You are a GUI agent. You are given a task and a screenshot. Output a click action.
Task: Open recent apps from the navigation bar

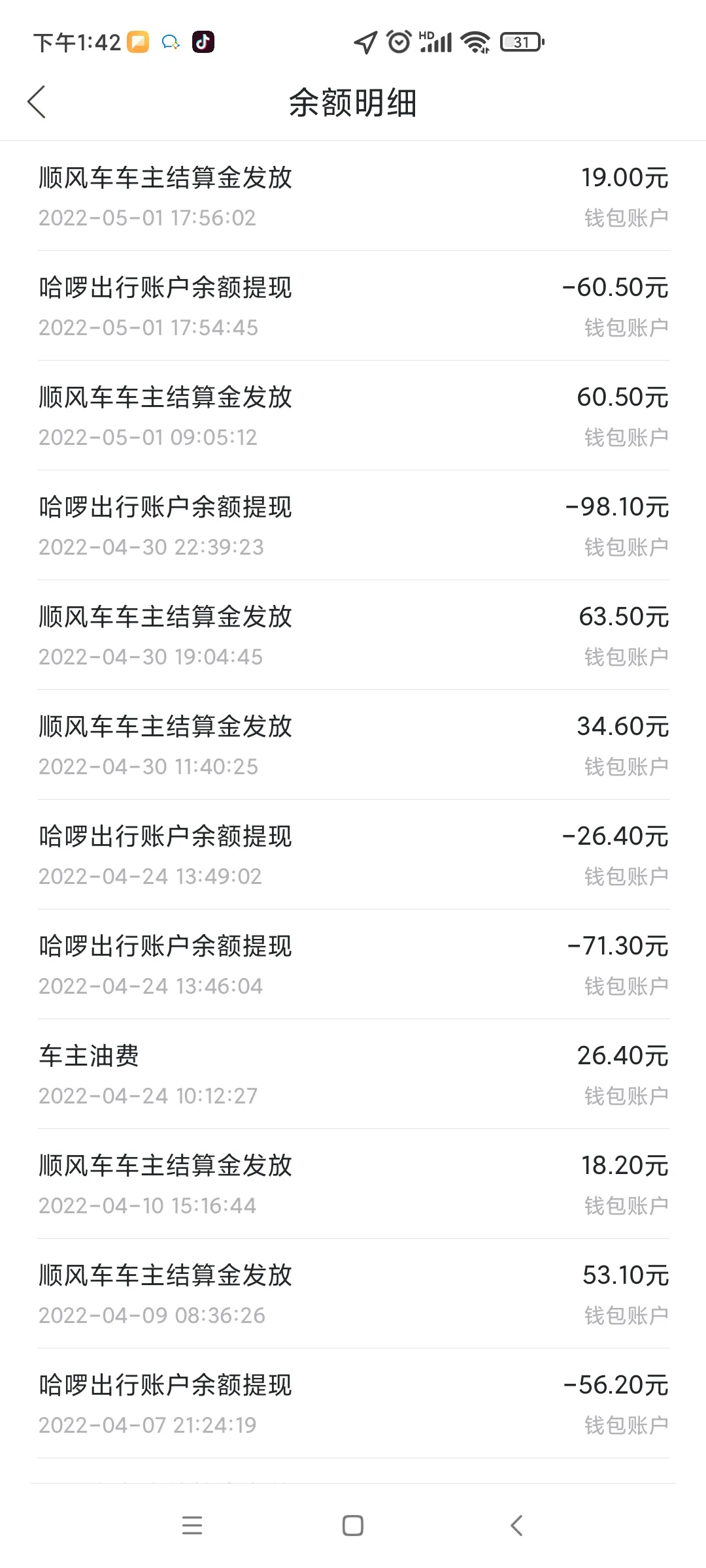192,1526
